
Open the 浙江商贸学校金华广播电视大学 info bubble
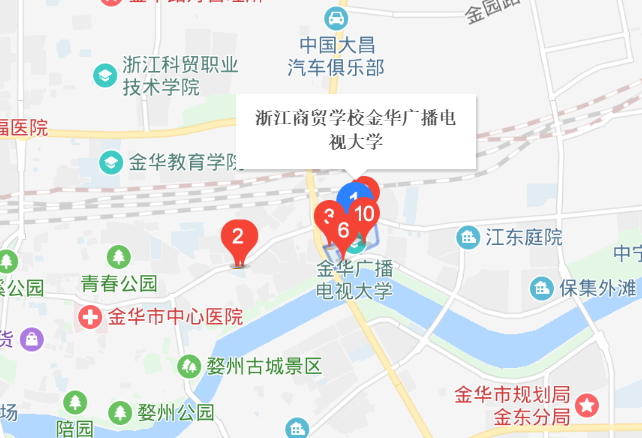pos(356,130)
